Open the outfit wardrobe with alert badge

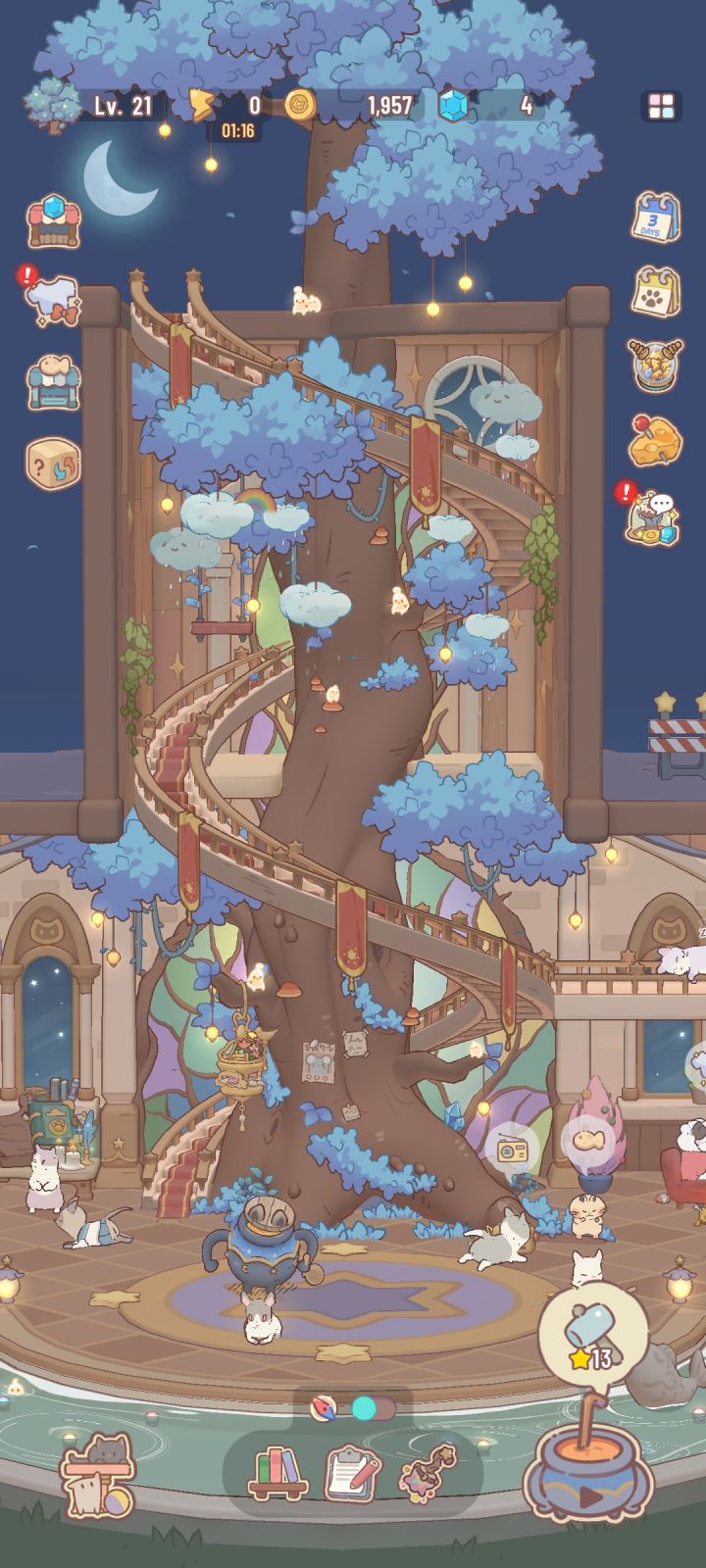point(54,299)
